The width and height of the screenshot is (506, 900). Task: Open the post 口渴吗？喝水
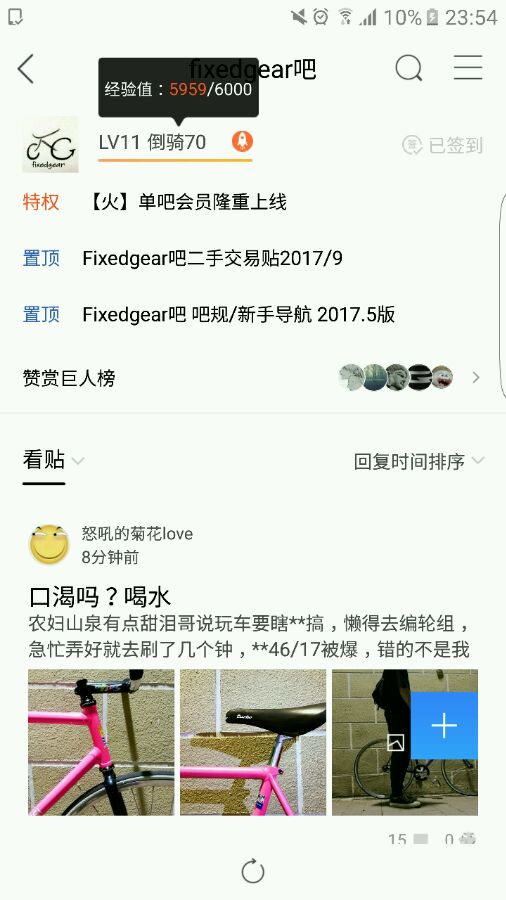pos(100,597)
